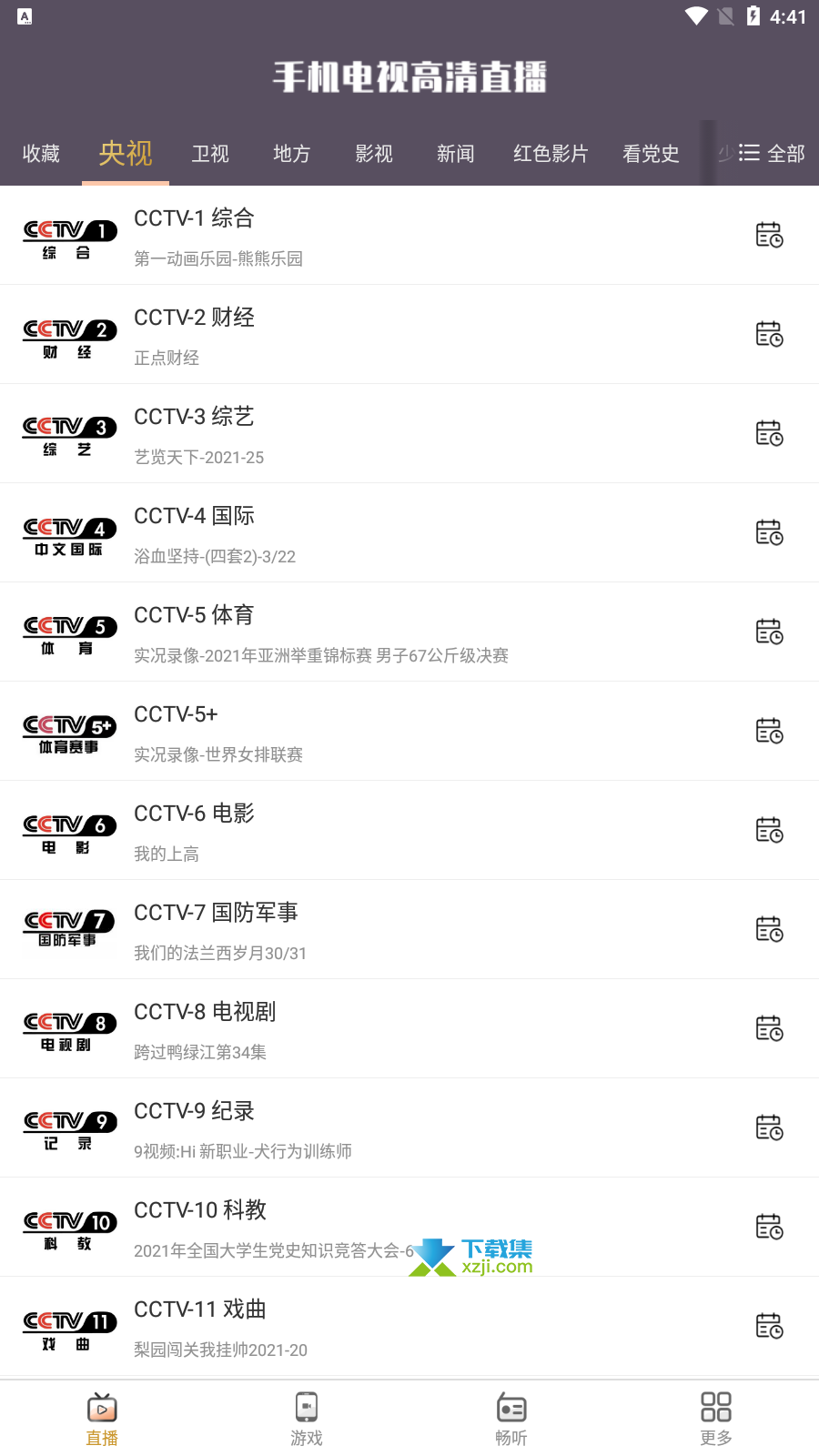Open the CCTV-7 国防军事 channel
This screenshot has height=1456, width=819.
pos(409,930)
